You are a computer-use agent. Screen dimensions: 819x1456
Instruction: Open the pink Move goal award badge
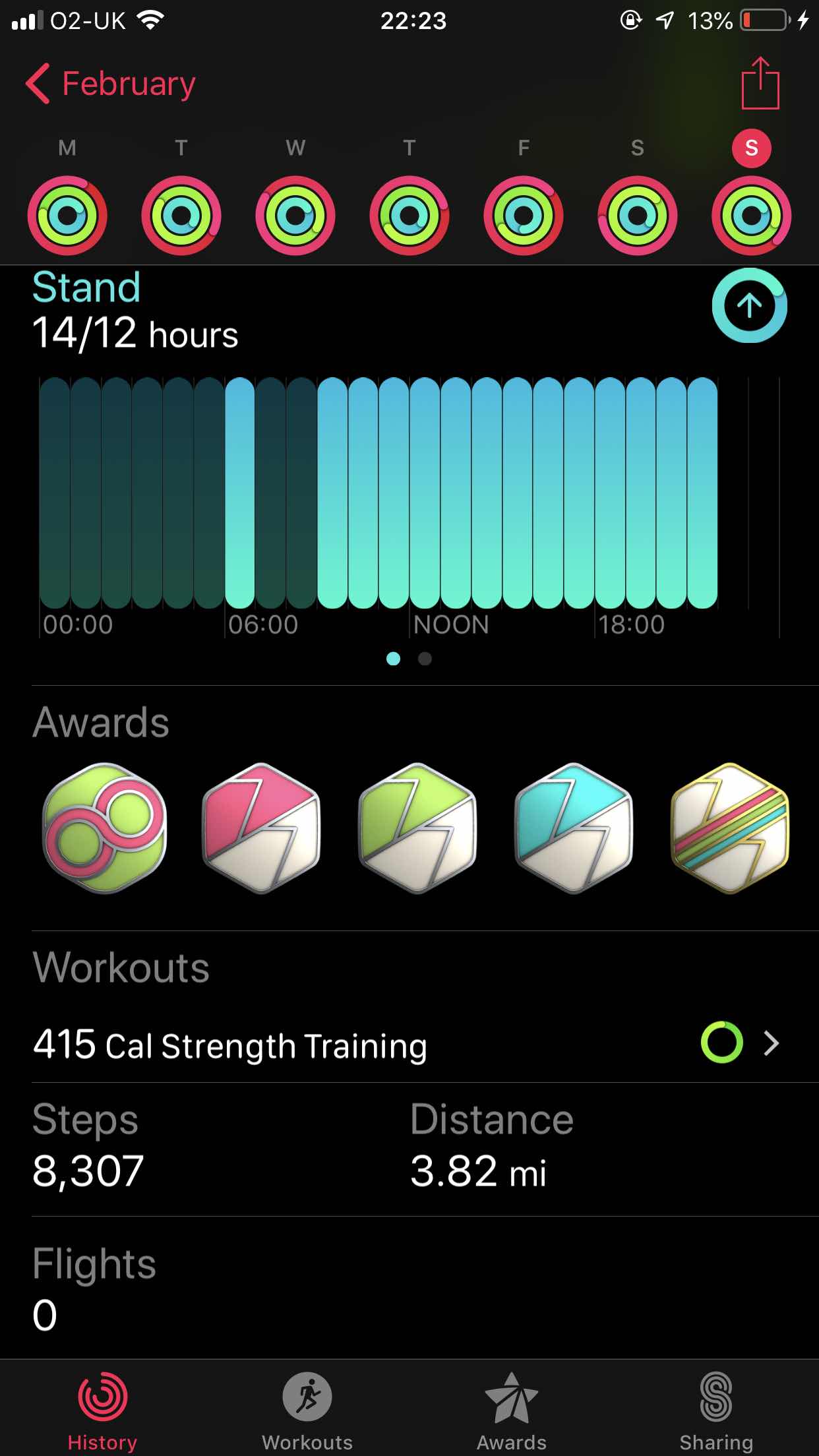click(261, 828)
